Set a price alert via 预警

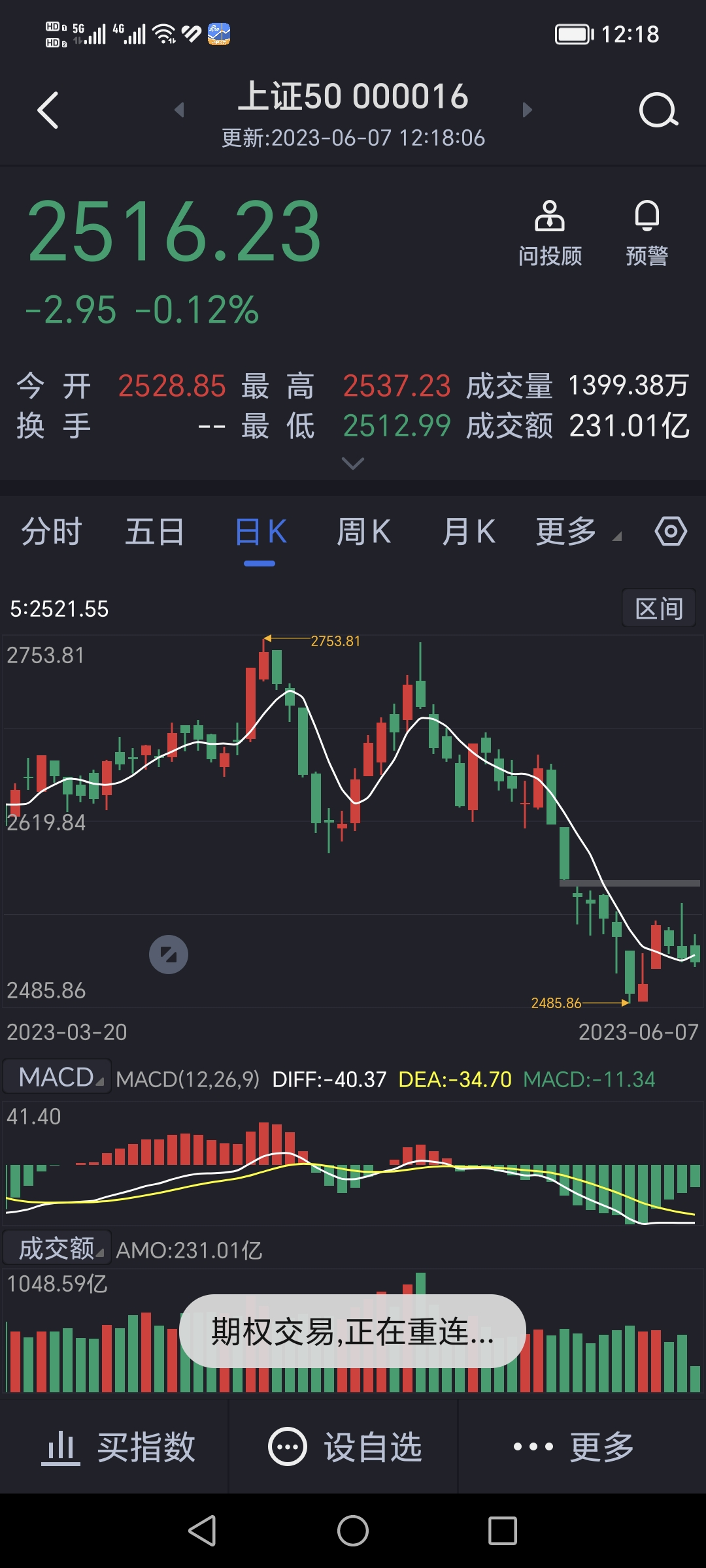[647, 233]
